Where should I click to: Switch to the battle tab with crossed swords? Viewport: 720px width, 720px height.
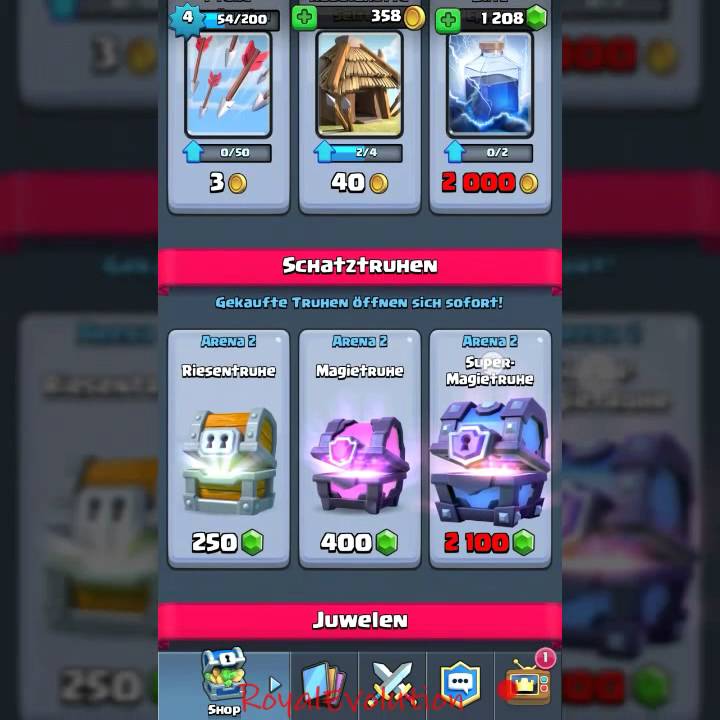pyautogui.click(x=392, y=685)
